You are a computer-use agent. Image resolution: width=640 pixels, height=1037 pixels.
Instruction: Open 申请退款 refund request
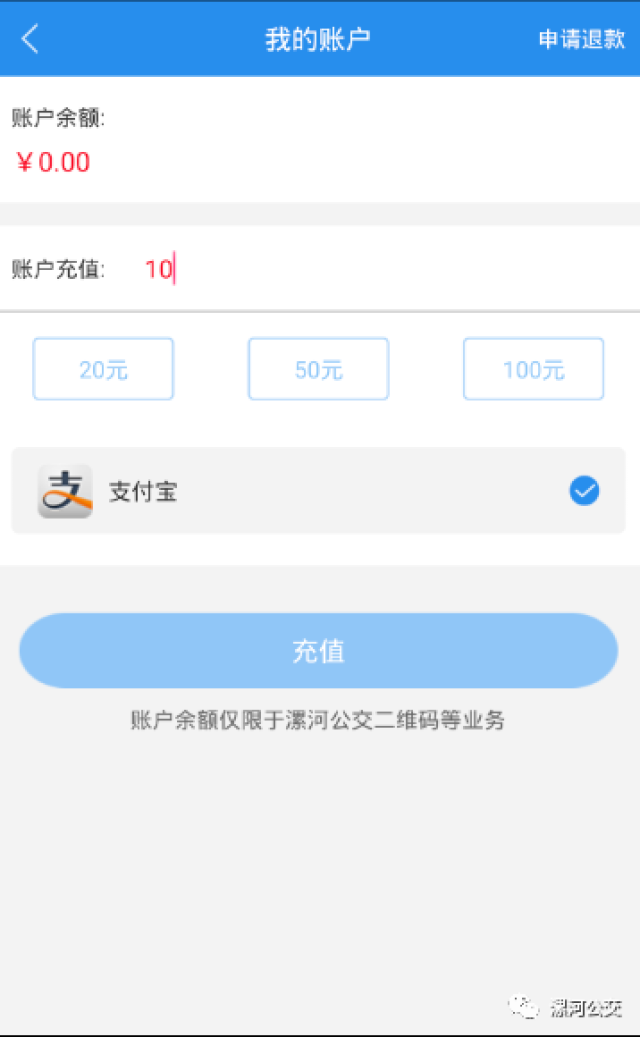[581, 39]
